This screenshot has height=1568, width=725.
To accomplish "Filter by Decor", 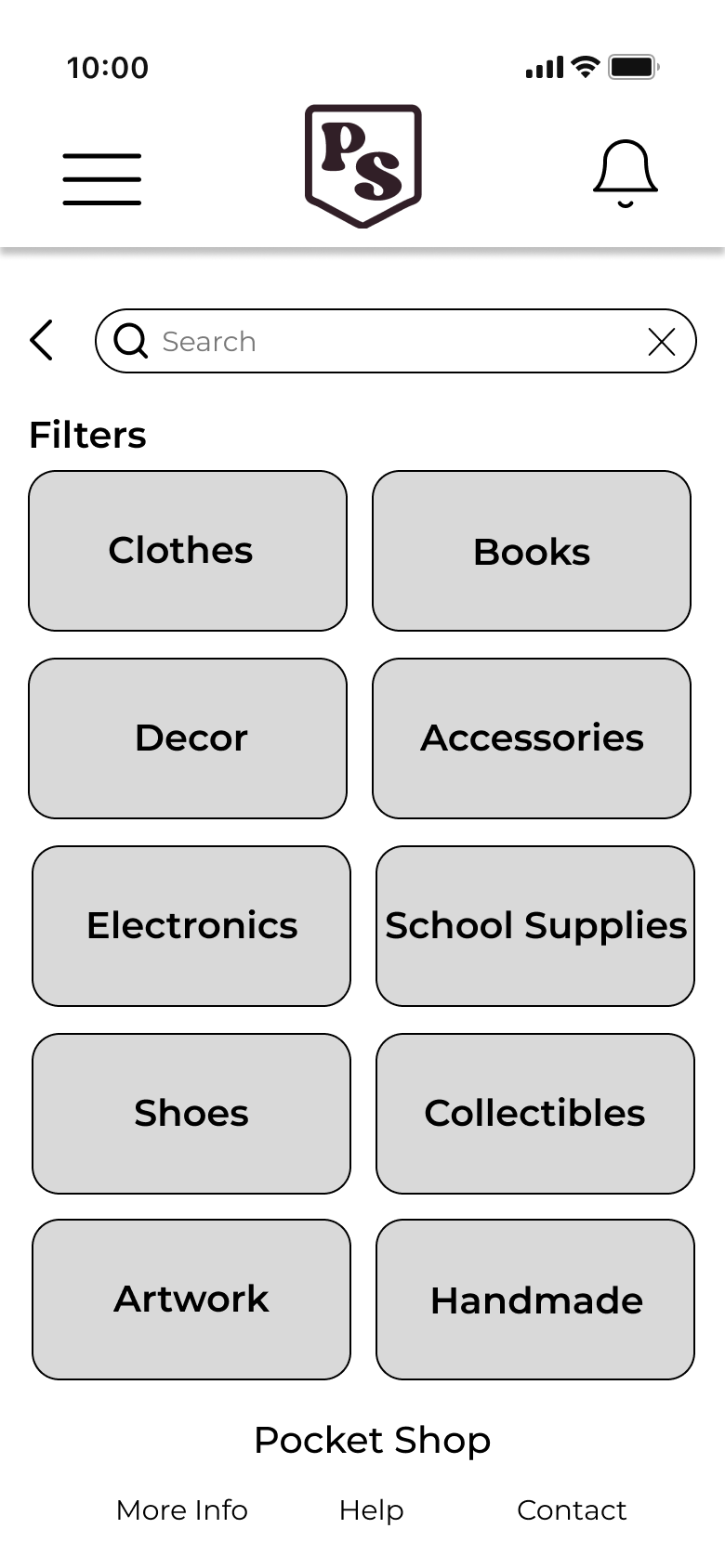I will pos(188,738).
